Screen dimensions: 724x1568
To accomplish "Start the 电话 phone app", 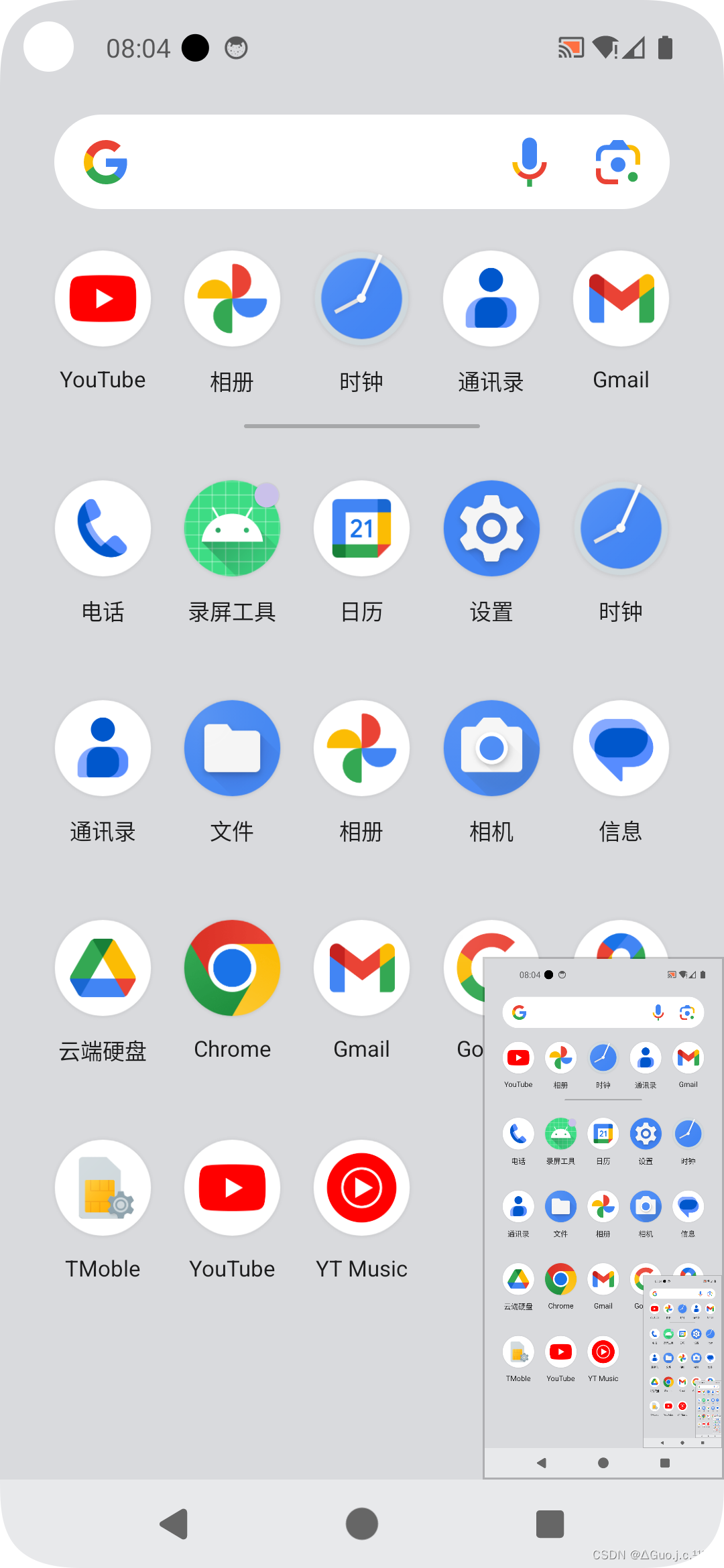I will click(x=103, y=528).
